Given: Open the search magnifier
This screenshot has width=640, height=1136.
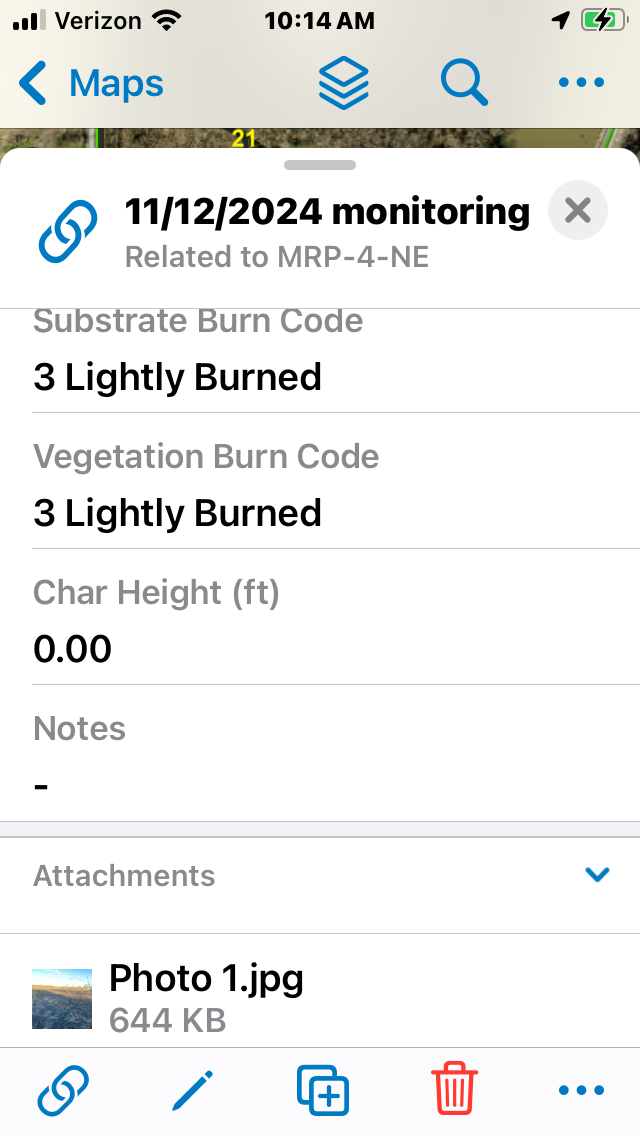Looking at the screenshot, I should click(x=464, y=84).
